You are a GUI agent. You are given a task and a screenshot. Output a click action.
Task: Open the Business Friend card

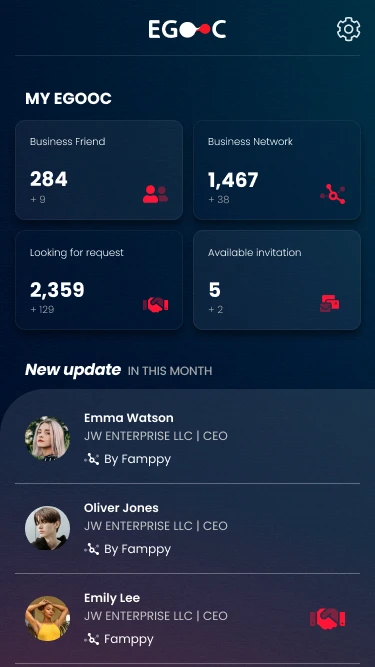click(x=99, y=170)
